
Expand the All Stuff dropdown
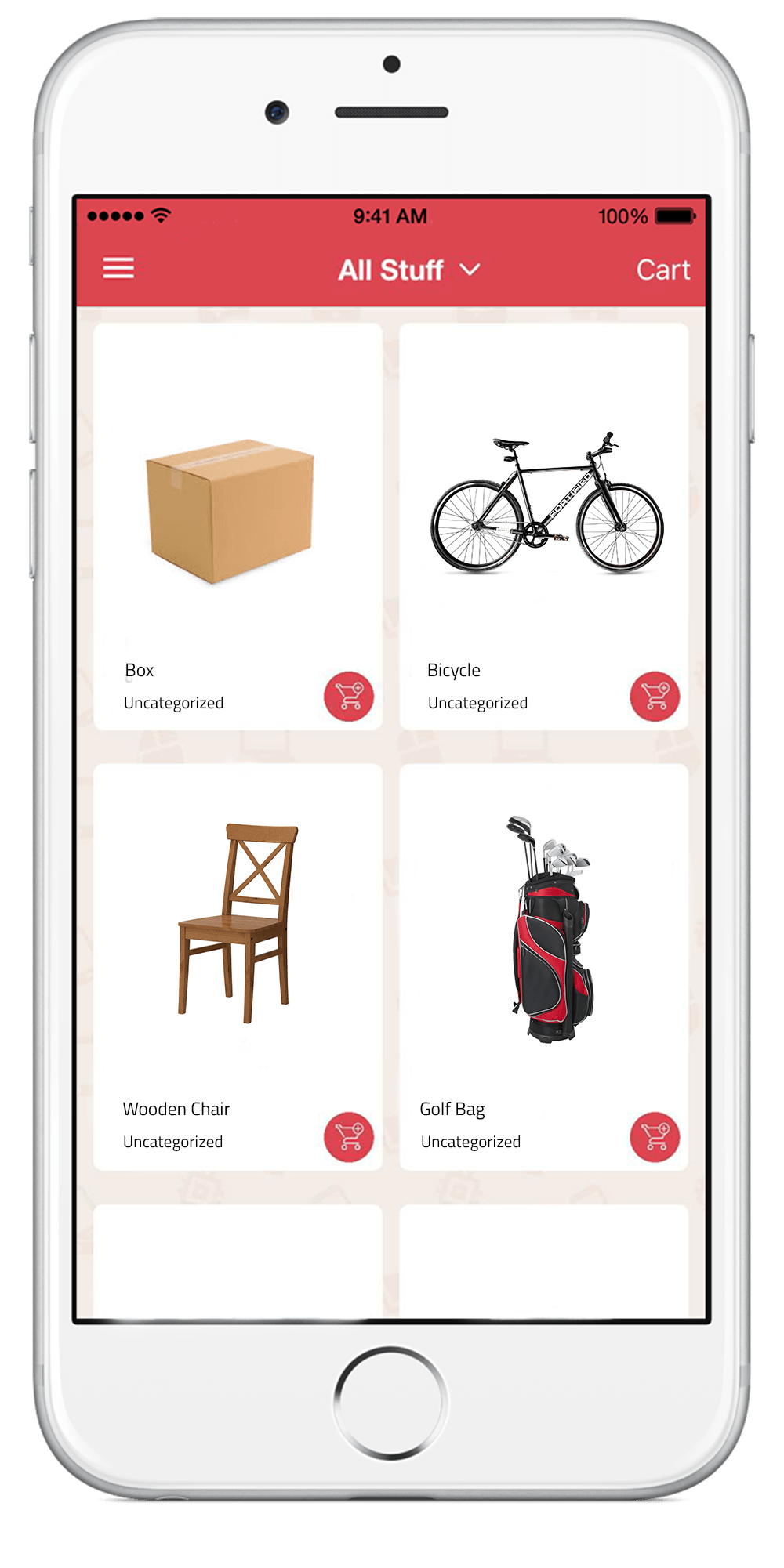tap(408, 270)
